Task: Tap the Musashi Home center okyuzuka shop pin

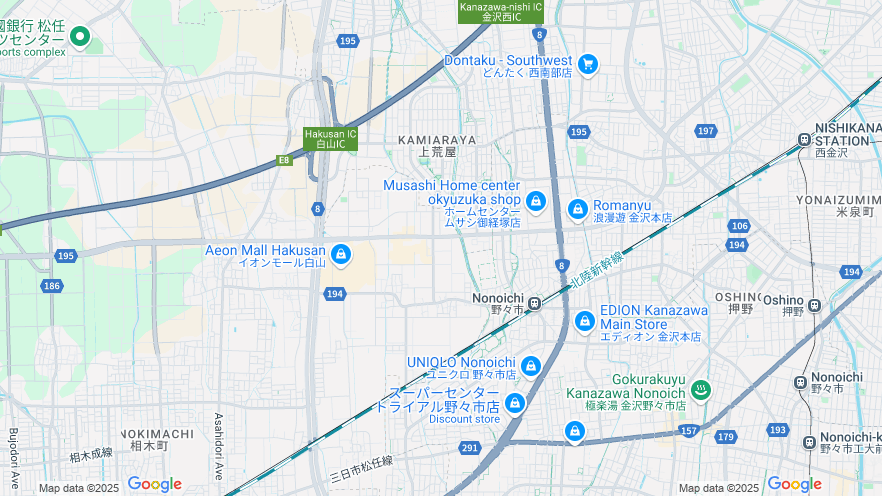Action: click(535, 202)
